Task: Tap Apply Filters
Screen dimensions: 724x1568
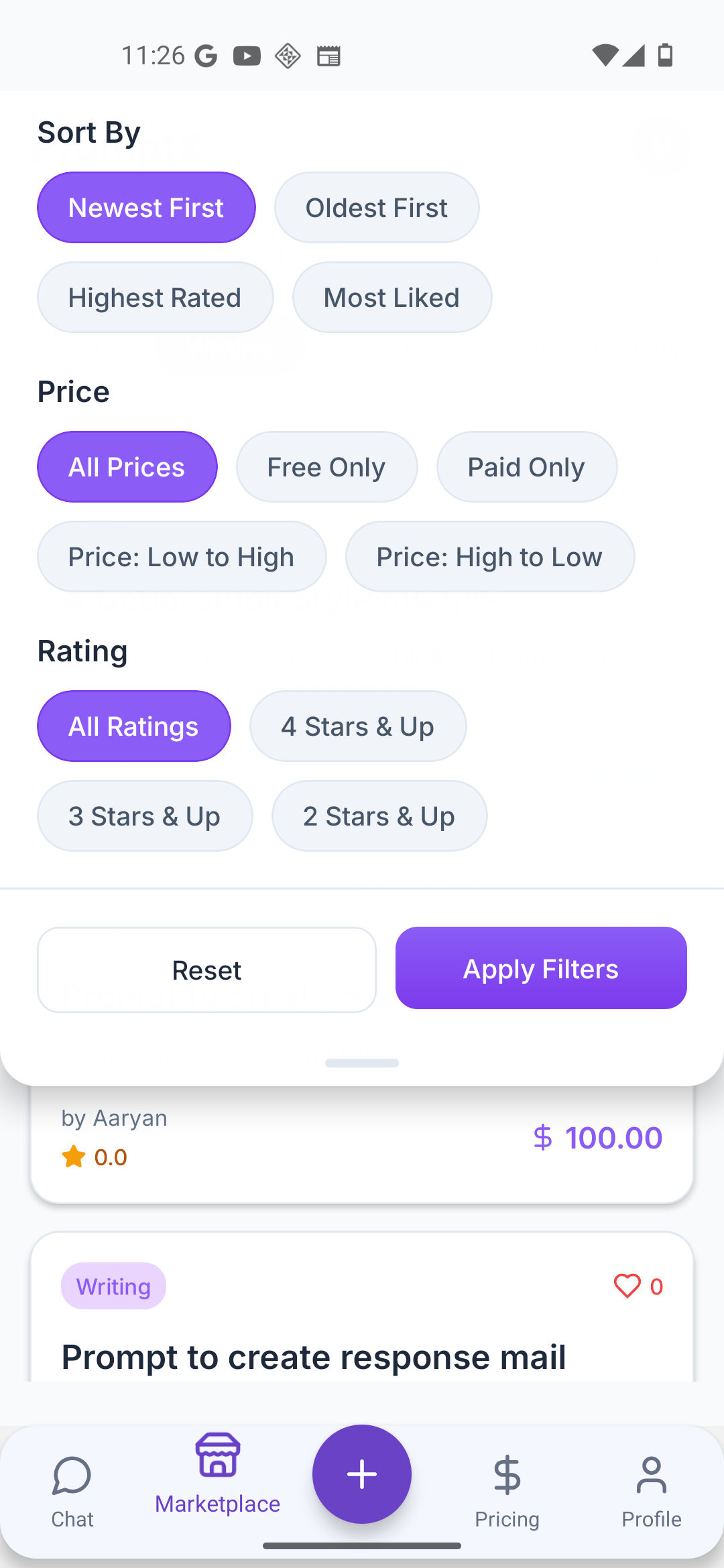Action: 541,968
